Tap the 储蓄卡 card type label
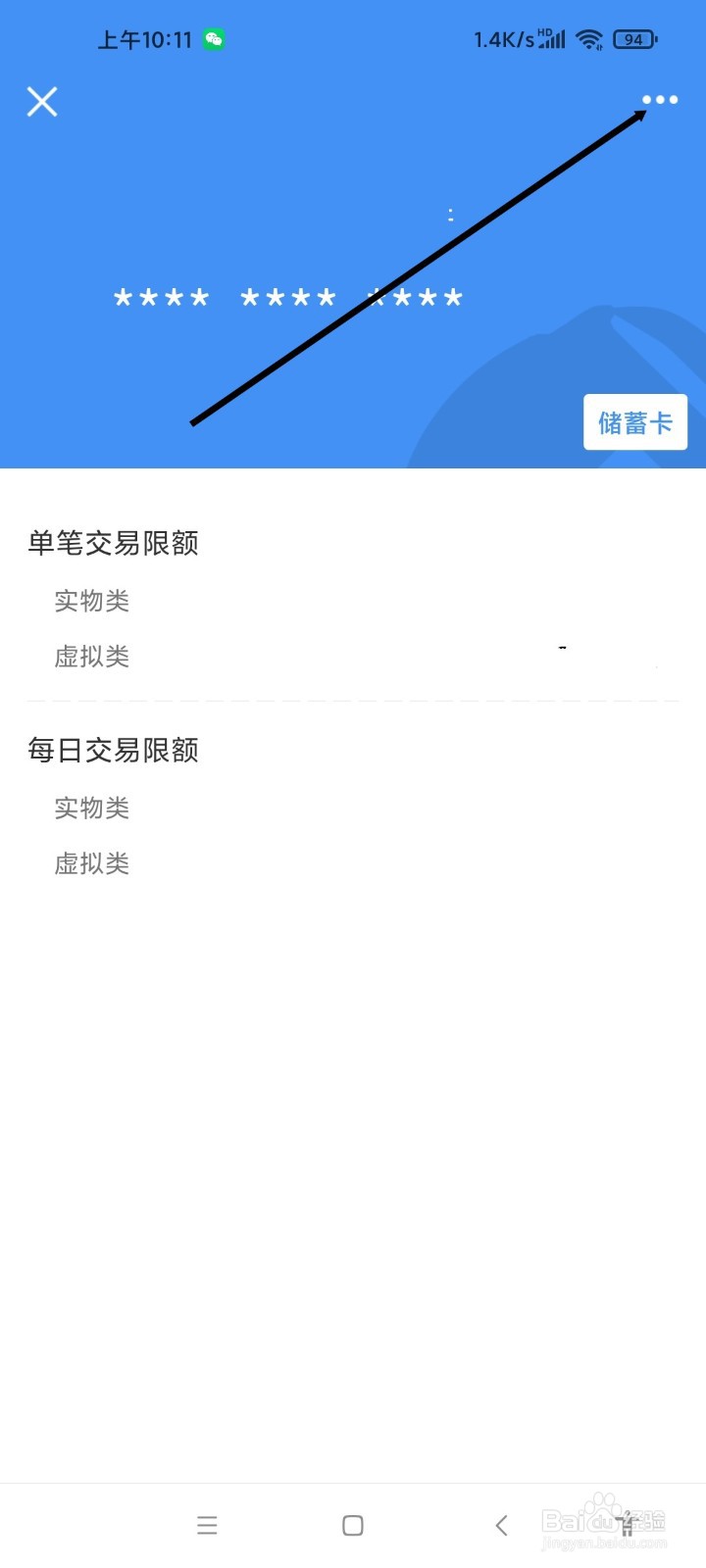Screen dimensions: 706x1568 click(634, 421)
